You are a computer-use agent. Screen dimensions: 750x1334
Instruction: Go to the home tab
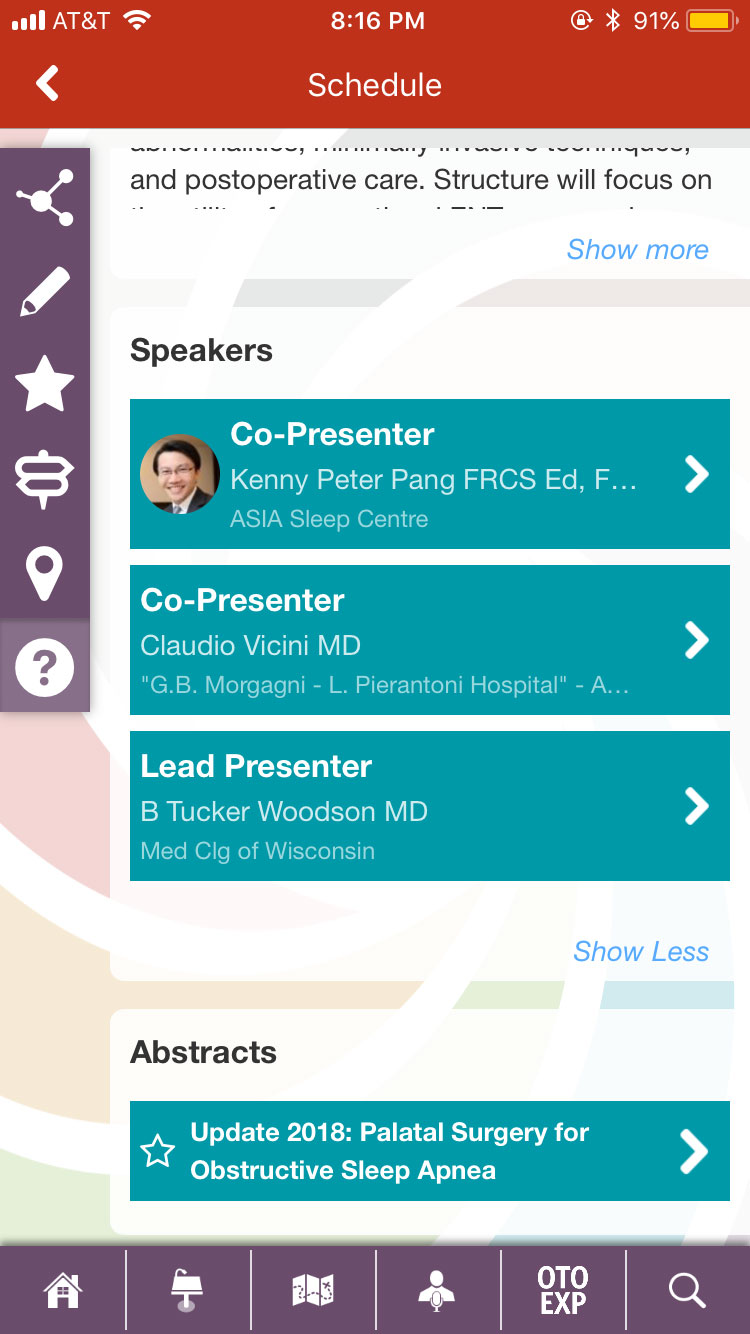62,1291
